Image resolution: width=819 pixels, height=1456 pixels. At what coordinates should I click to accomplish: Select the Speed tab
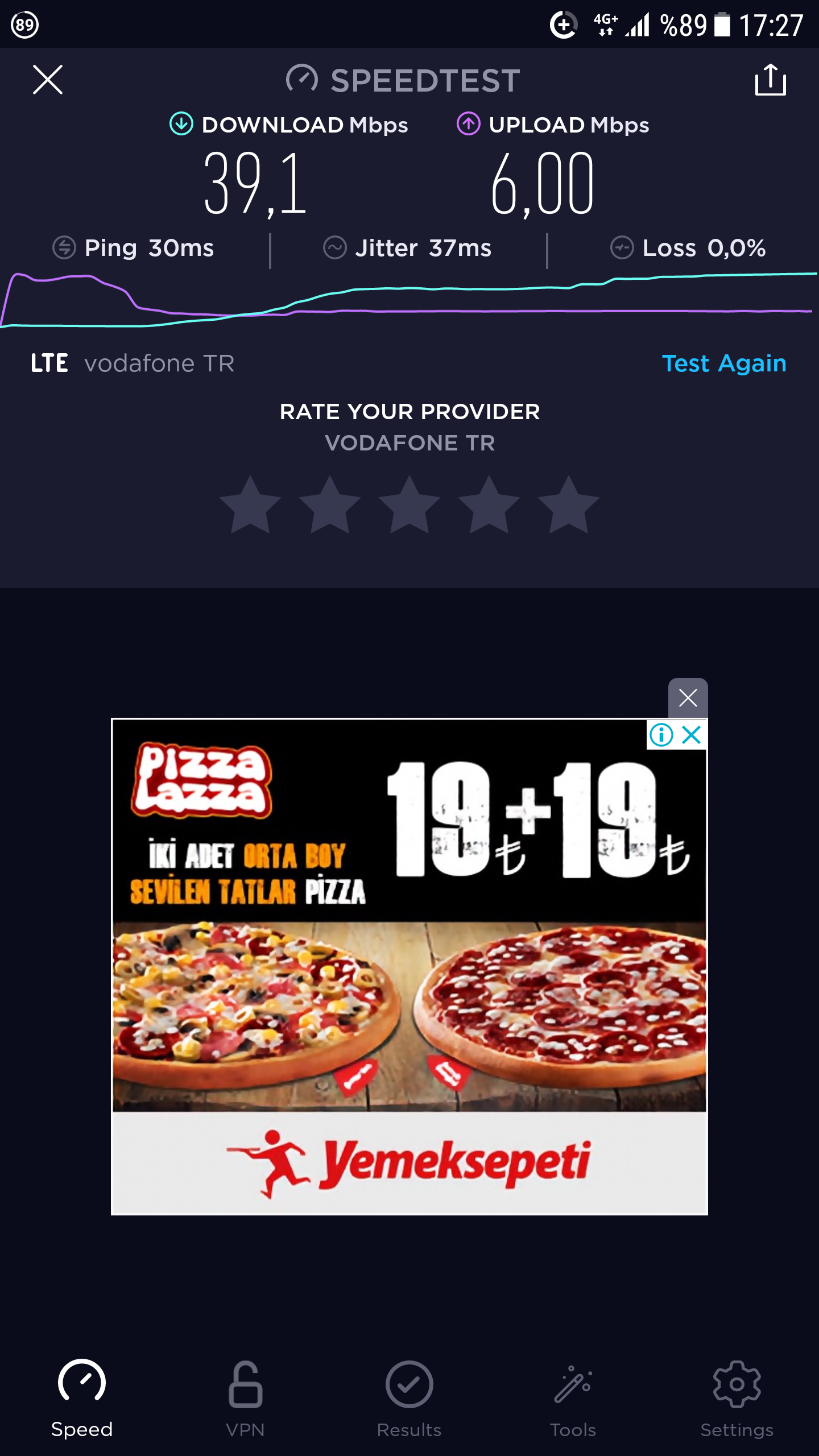(82, 1399)
